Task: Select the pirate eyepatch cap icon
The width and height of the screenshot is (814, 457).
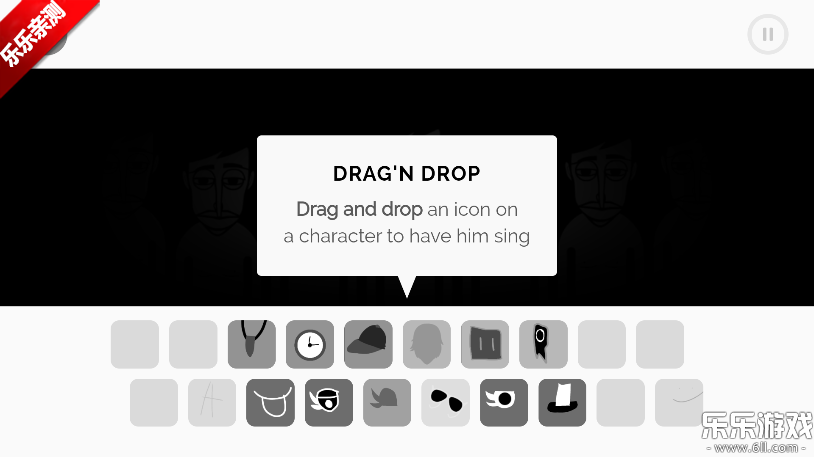Action: [x=329, y=403]
